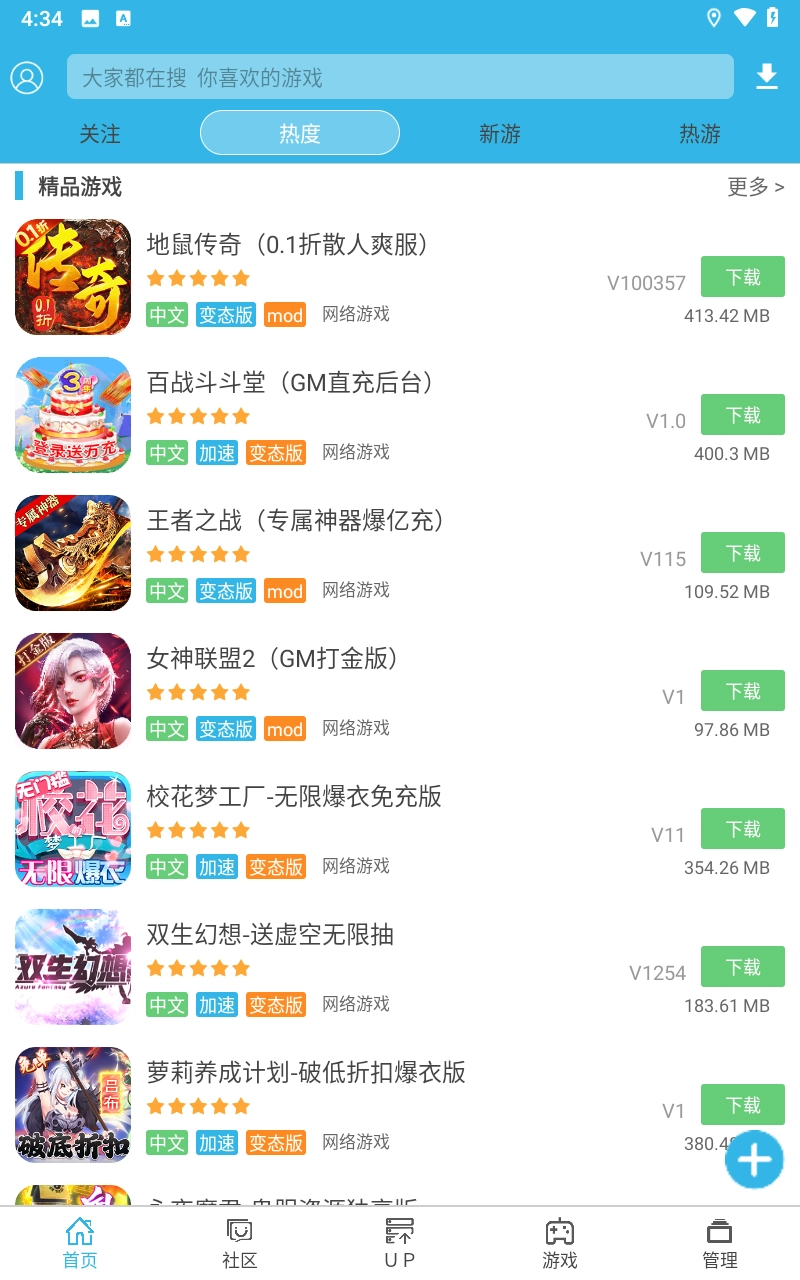Download 地鼠传奇 game
This screenshot has width=800, height=1280.
(742, 277)
